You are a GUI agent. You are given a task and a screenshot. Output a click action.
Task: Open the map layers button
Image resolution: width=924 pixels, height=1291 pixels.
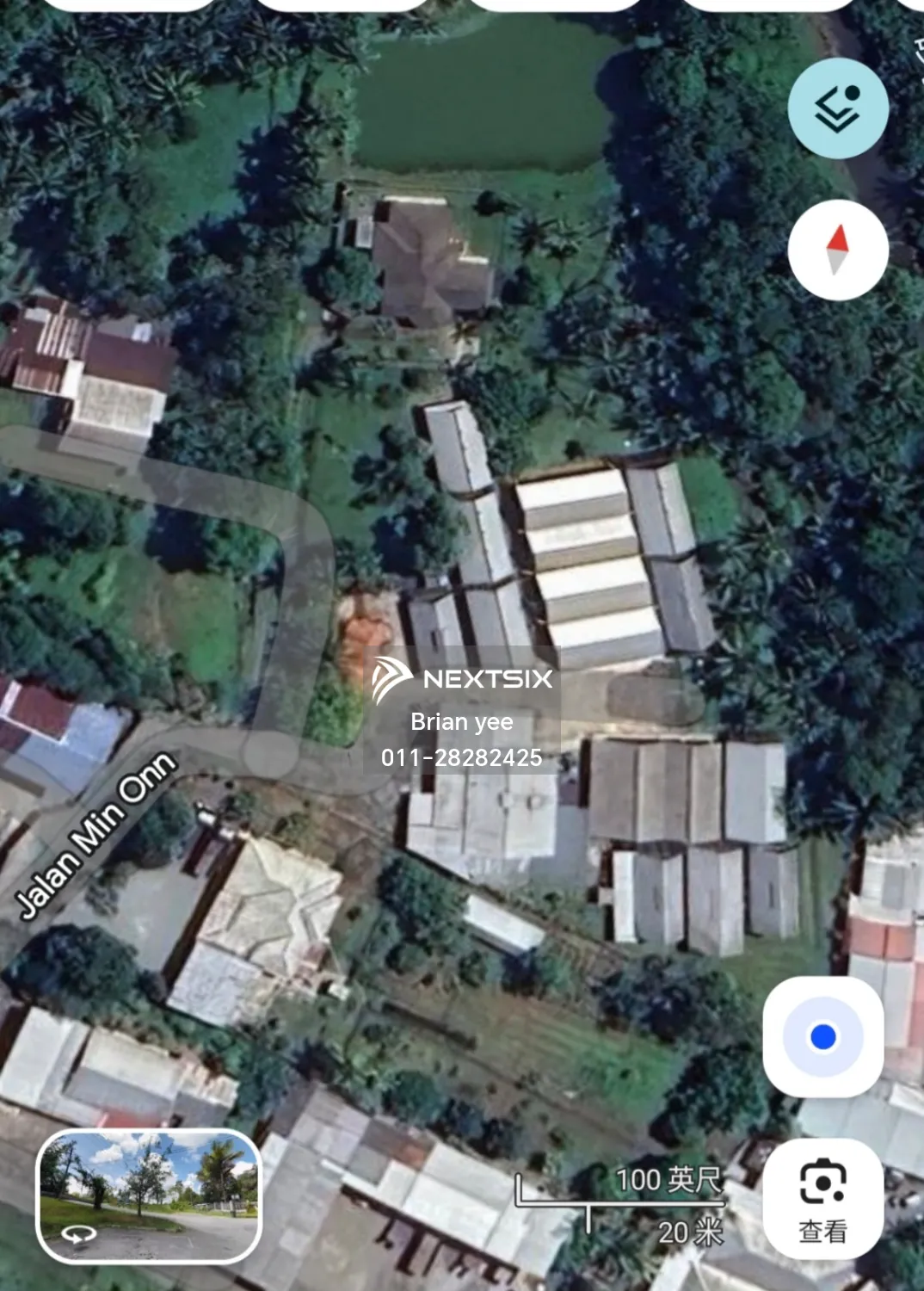(x=838, y=108)
